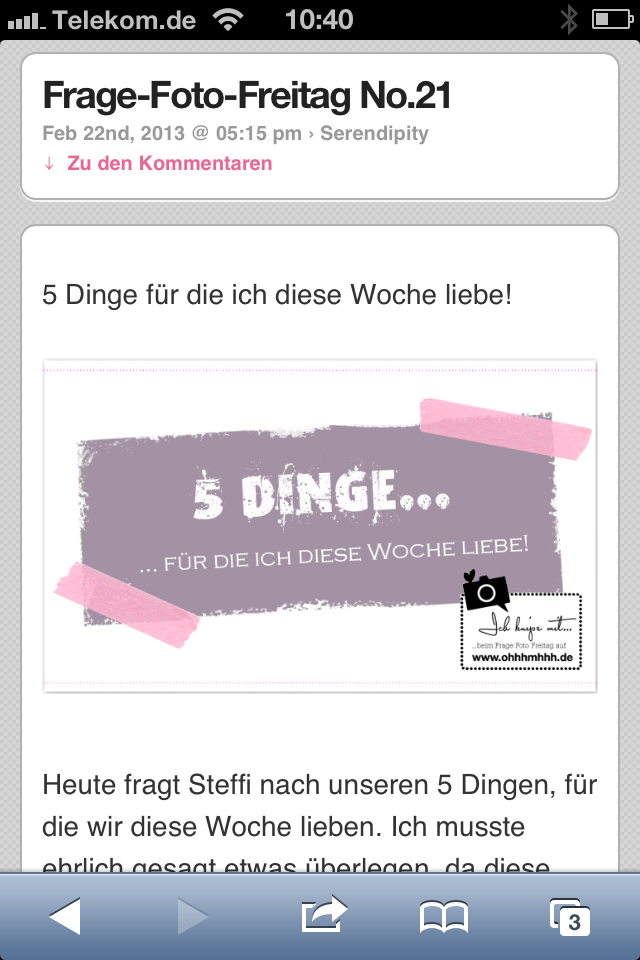Screen dimensions: 640x960
Task: Go back to the previous page
Action: [65, 915]
